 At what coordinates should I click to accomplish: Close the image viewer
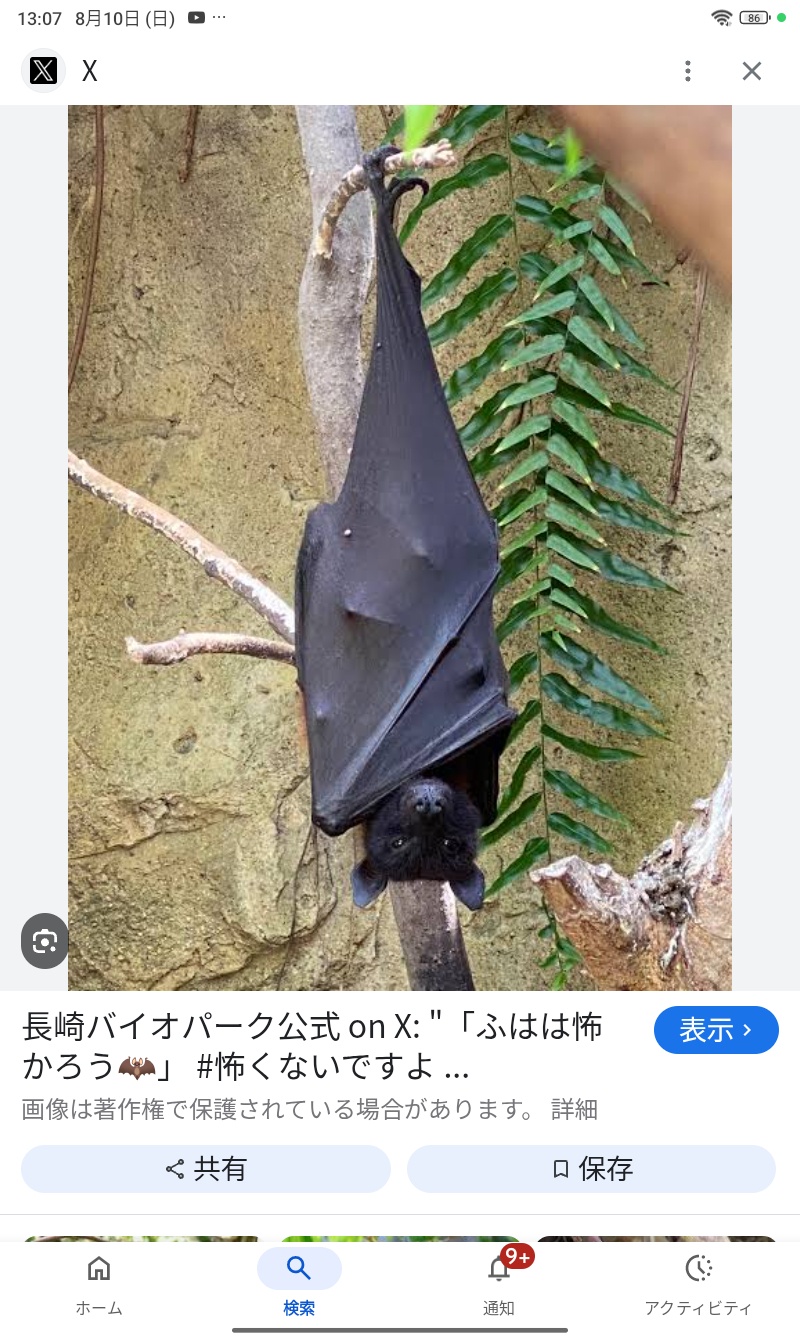(x=752, y=71)
